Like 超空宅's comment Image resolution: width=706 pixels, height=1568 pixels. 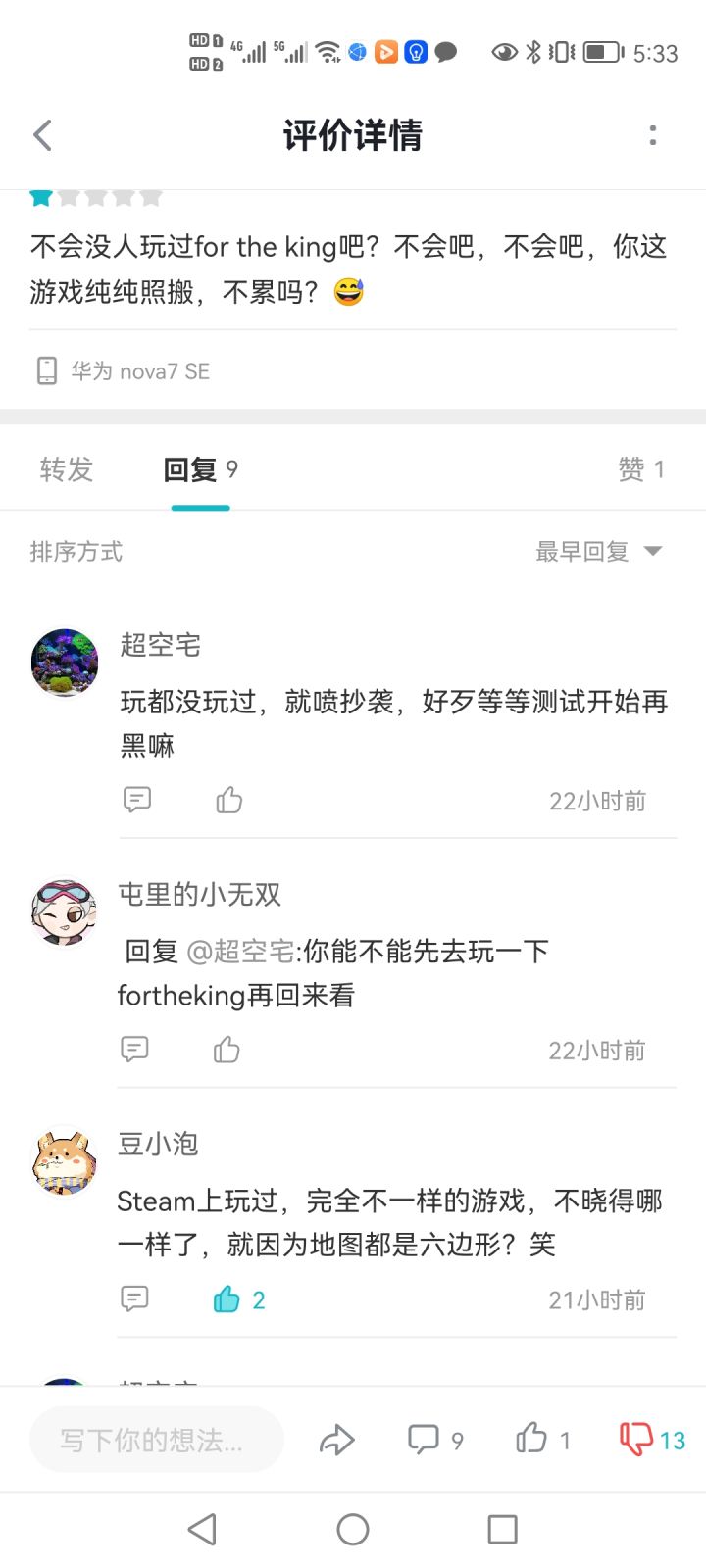[229, 800]
